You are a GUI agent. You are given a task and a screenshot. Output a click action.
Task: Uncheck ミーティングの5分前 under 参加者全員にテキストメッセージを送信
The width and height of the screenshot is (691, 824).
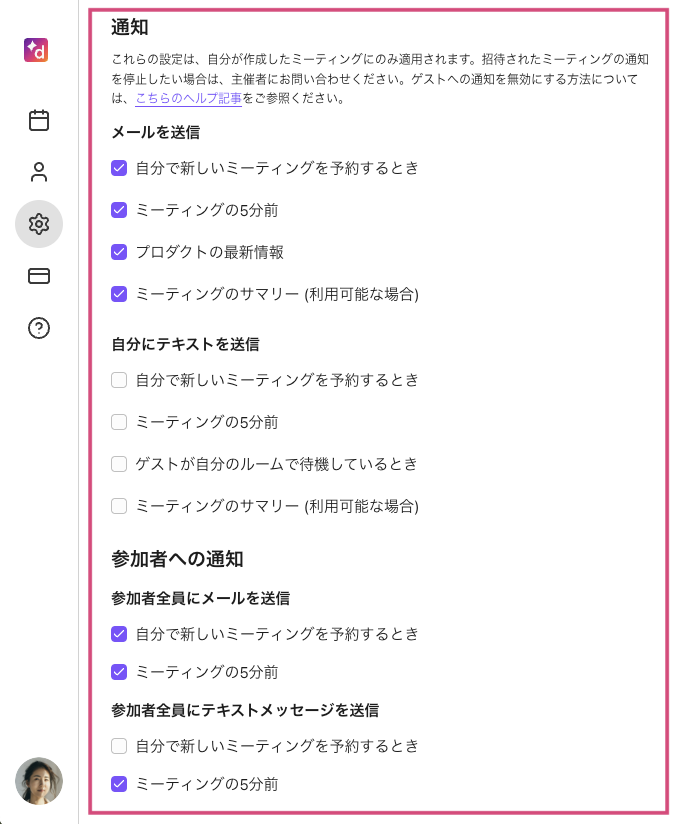tap(119, 784)
